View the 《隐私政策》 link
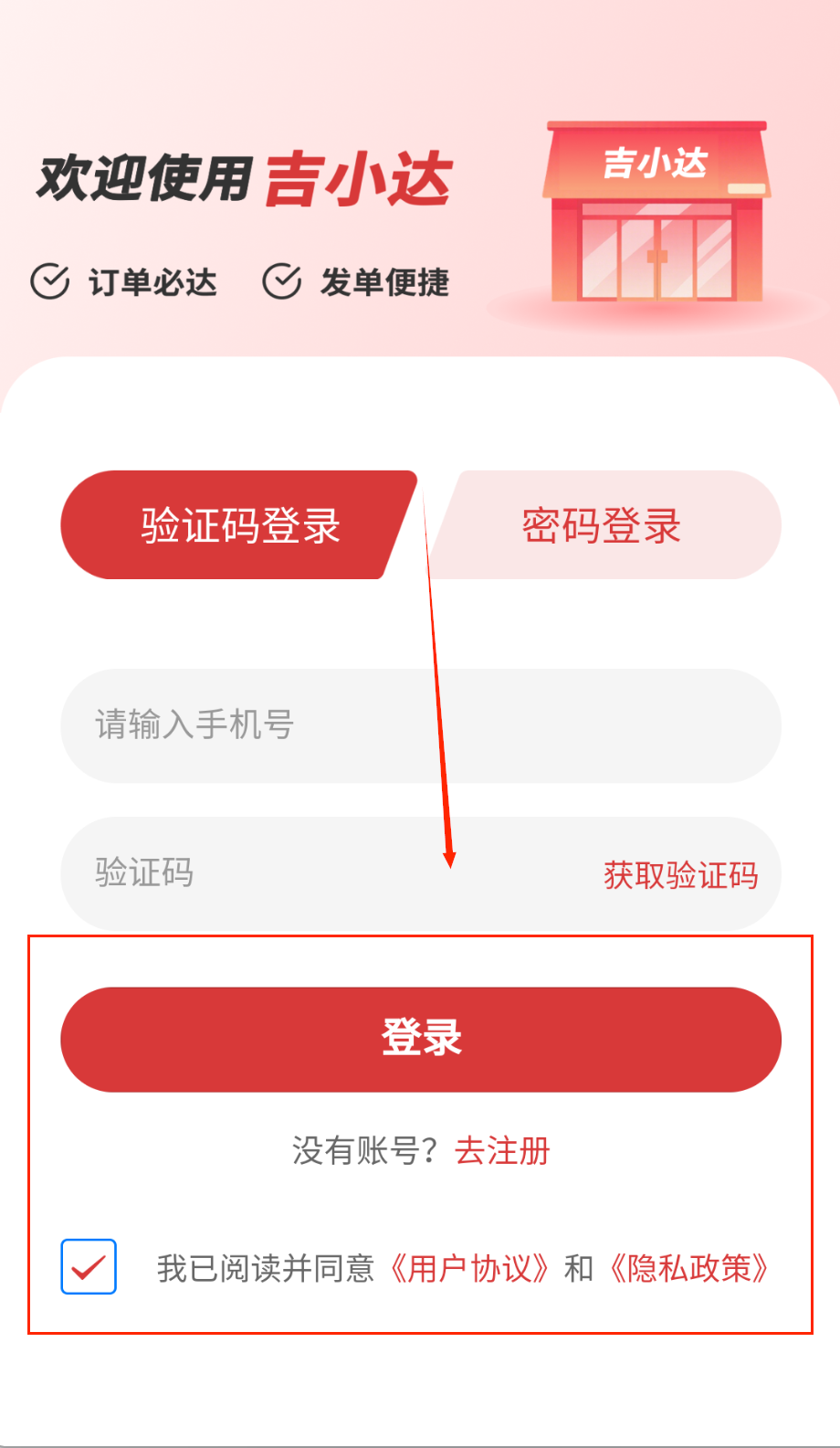Viewport: 840px width, 1448px height. (x=689, y=1268)
